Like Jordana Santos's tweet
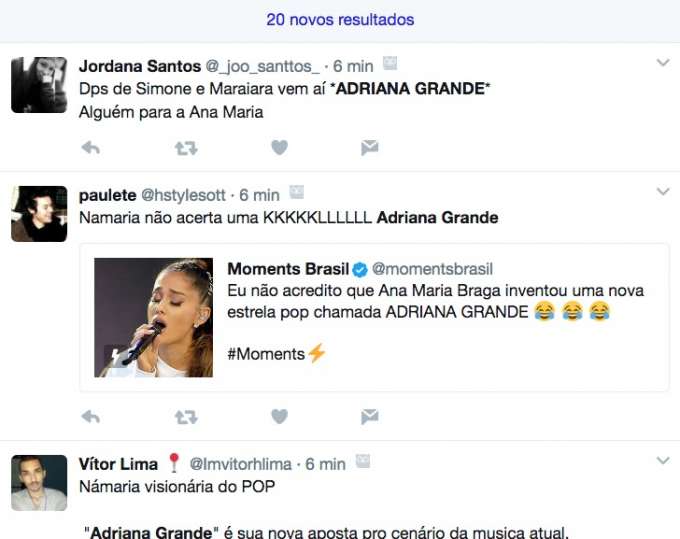The width and height of the screenshot is (680, 539). [279, 148]
